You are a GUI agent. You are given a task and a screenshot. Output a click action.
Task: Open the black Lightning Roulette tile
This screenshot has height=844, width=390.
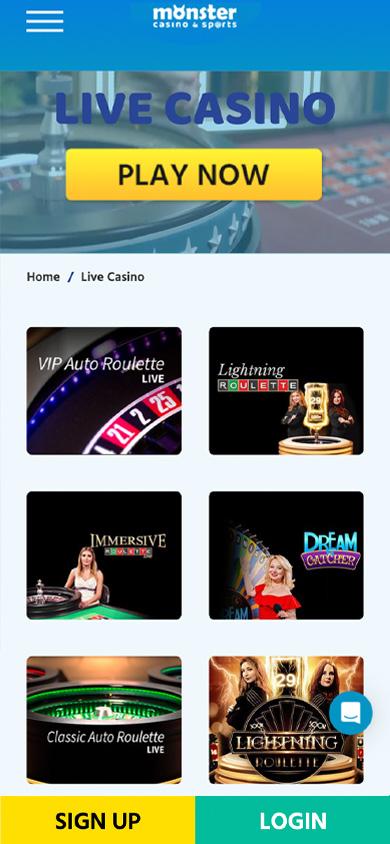(x=286, y=391)
